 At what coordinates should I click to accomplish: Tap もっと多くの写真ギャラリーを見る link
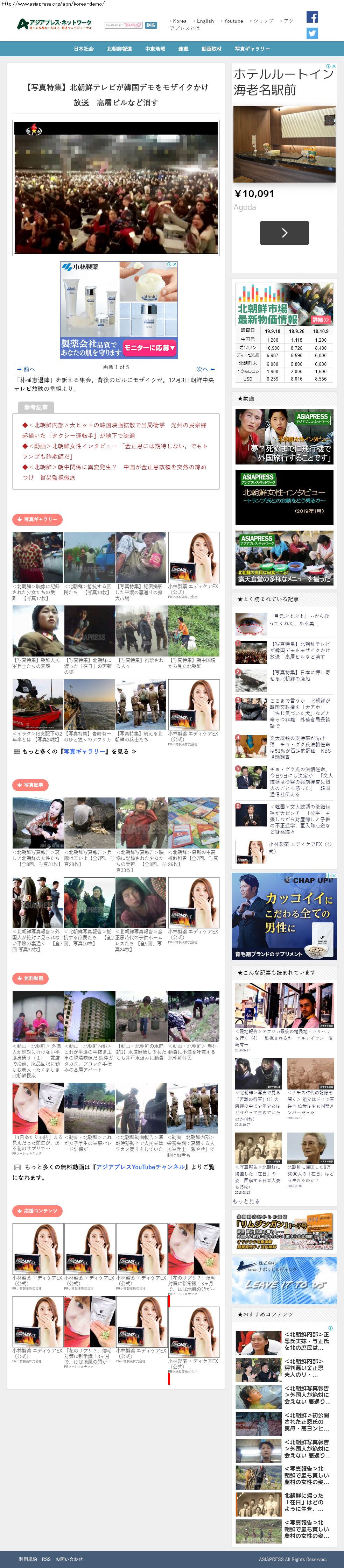[x=76, y=751]
